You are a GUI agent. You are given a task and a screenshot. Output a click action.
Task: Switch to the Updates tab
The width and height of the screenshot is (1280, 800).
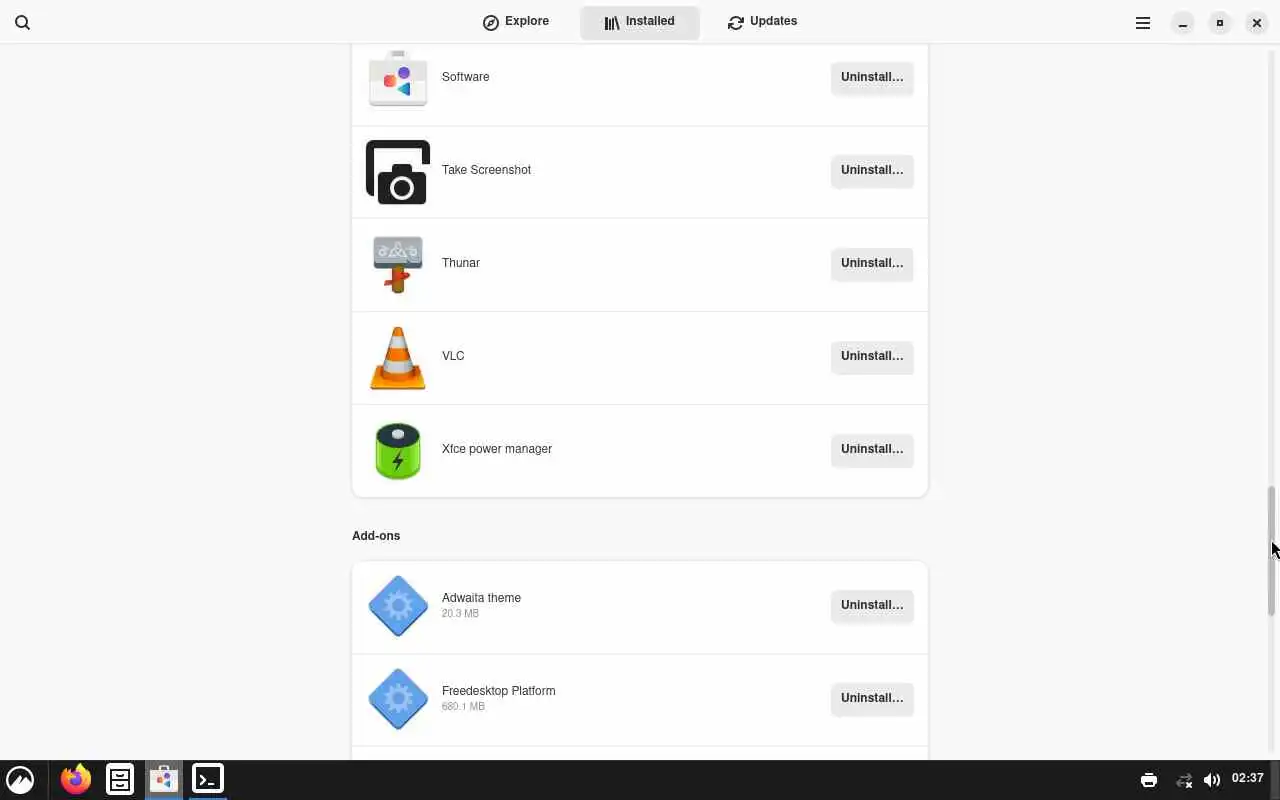(762, 22)
